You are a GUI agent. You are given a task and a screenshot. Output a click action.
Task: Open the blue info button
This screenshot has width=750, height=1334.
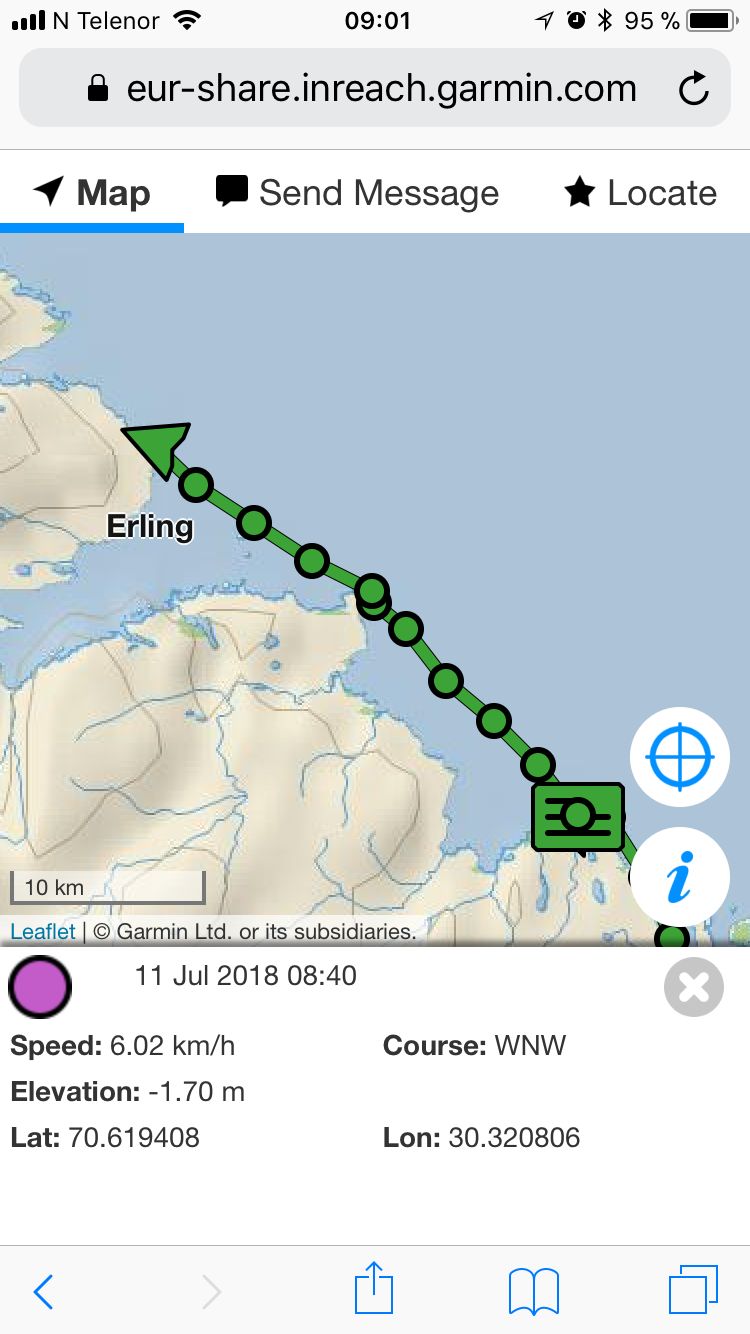coord(680,877)
